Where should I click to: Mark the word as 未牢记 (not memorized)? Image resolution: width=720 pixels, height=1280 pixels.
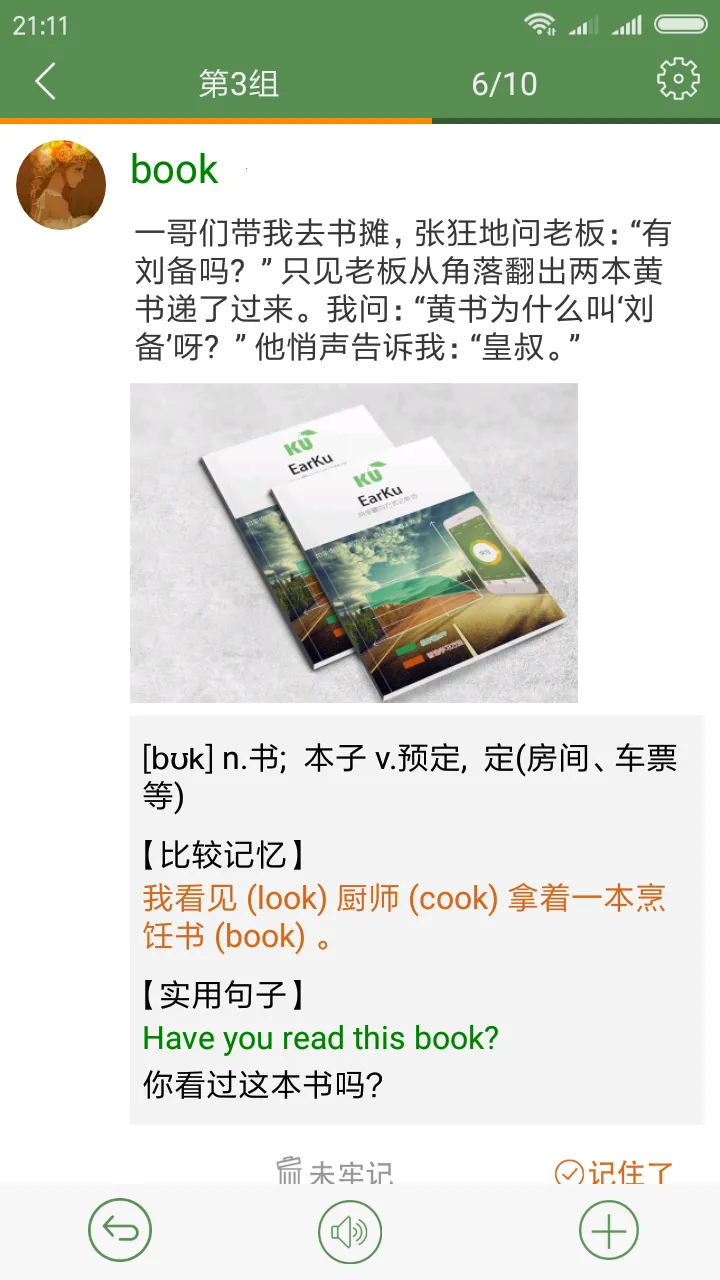tap(334, 1172)
